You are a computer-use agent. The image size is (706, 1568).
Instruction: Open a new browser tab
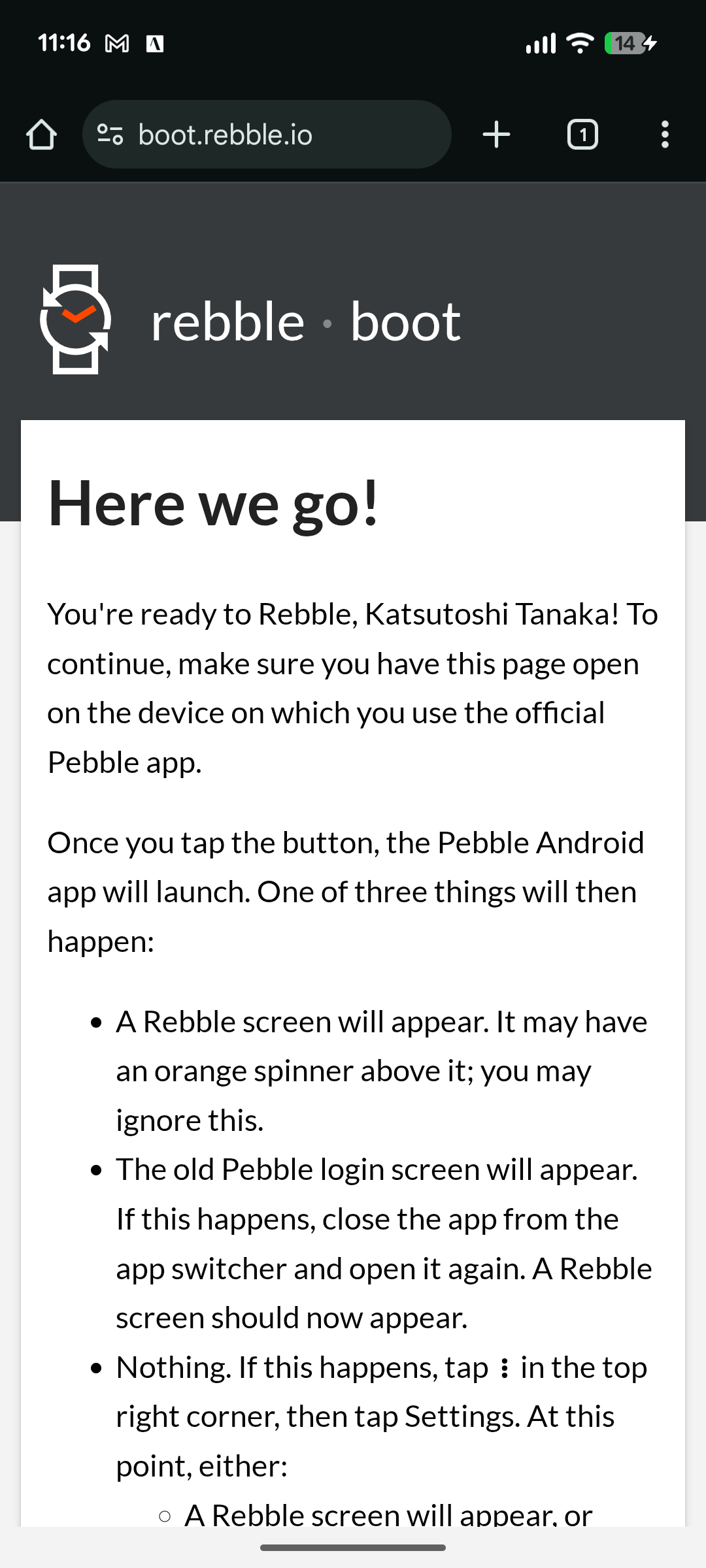[496, 135]
